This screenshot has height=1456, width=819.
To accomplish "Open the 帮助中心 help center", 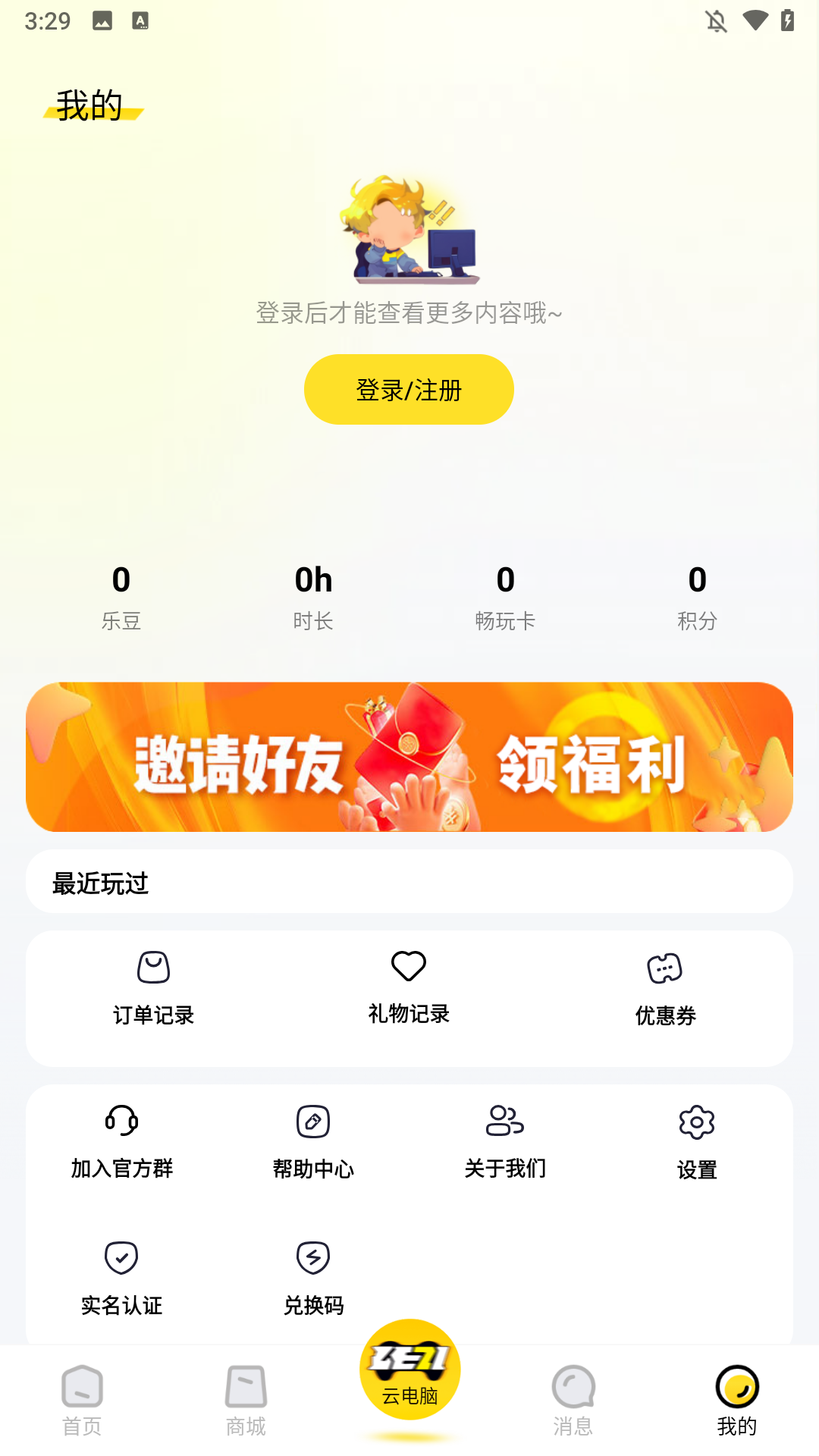I will pyautogui.click(x=314, y=1141).
